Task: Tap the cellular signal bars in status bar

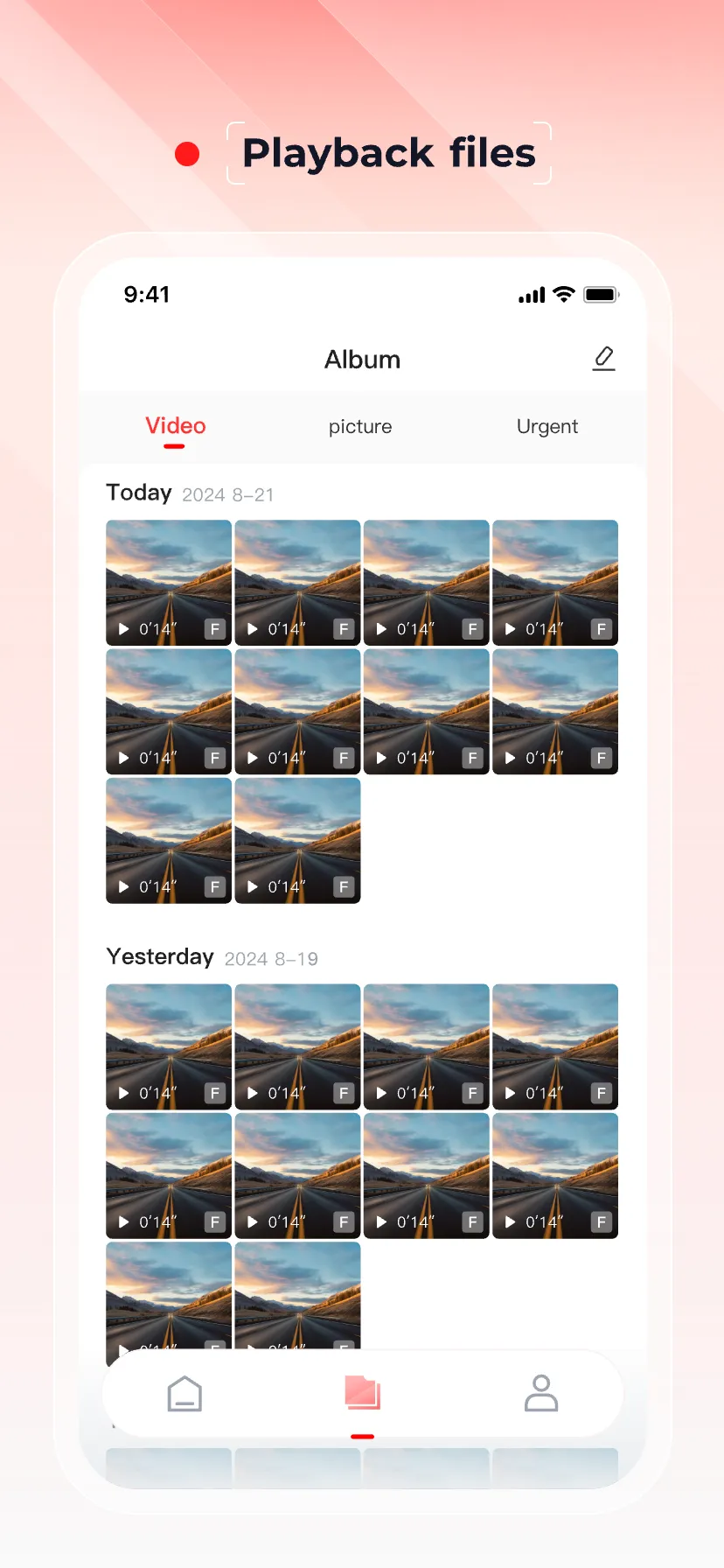Action: pyautogui.click(x=530, y=296)
